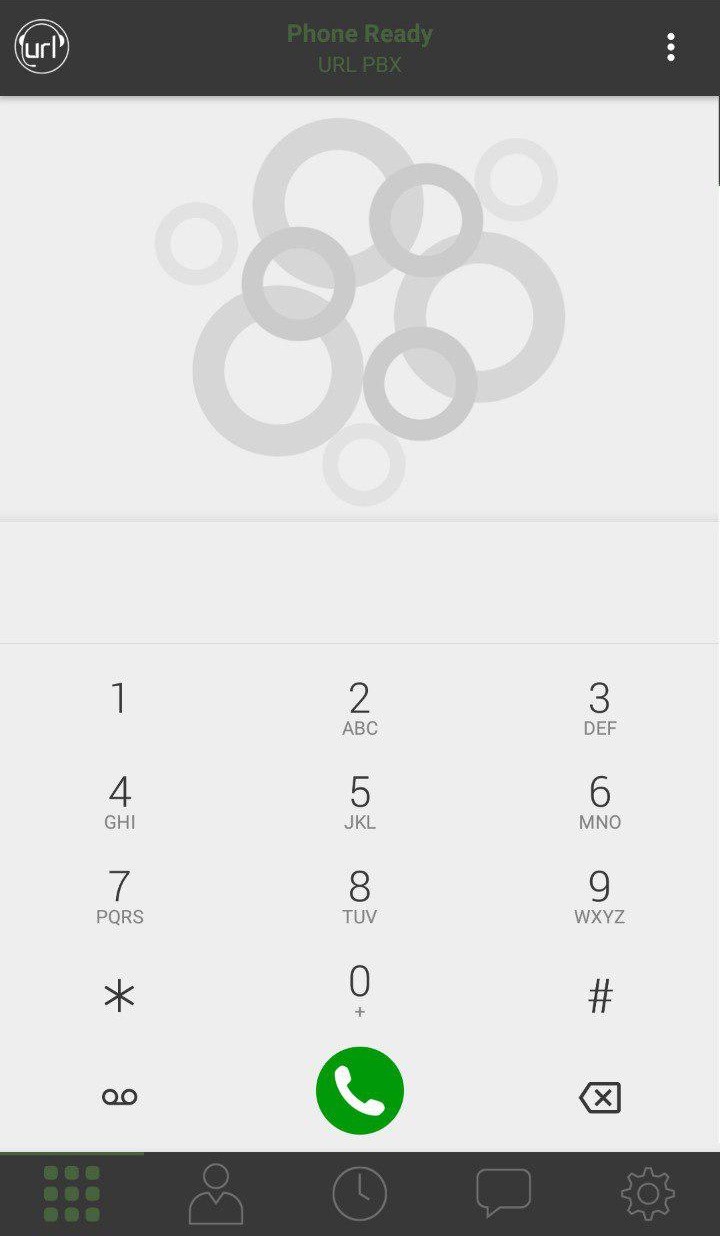This screenshot has width=720, height=1236.
Task: Delete last digit with backspace
Action: tap(599, 1097)
